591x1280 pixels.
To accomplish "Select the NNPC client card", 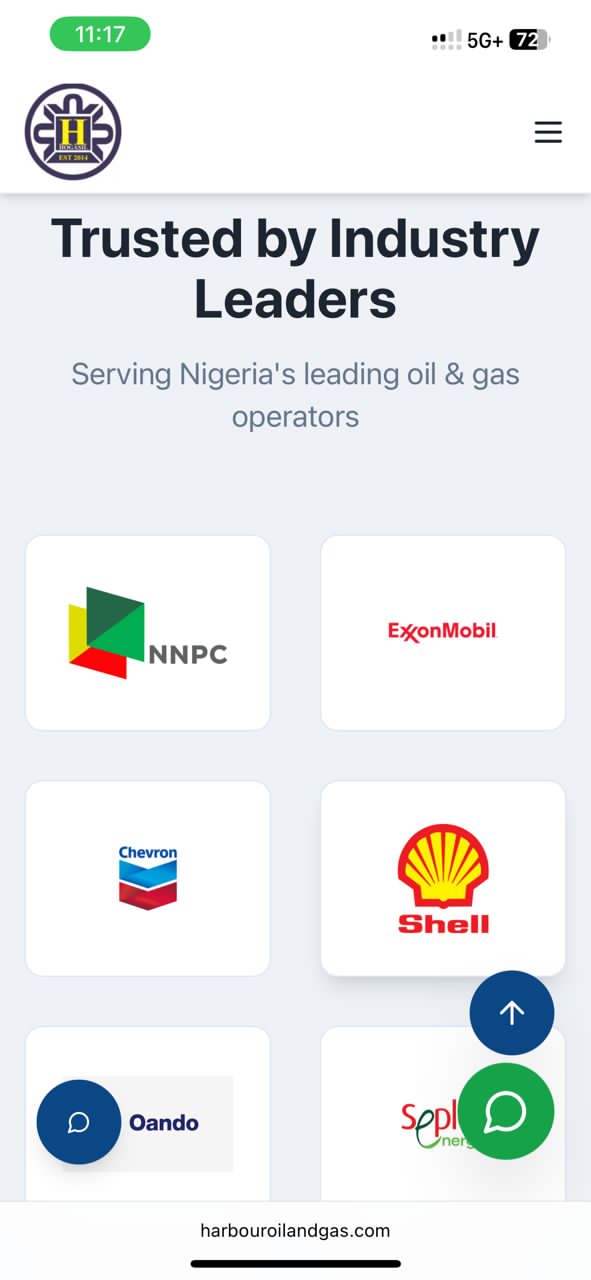I will [x=148, y=633].
